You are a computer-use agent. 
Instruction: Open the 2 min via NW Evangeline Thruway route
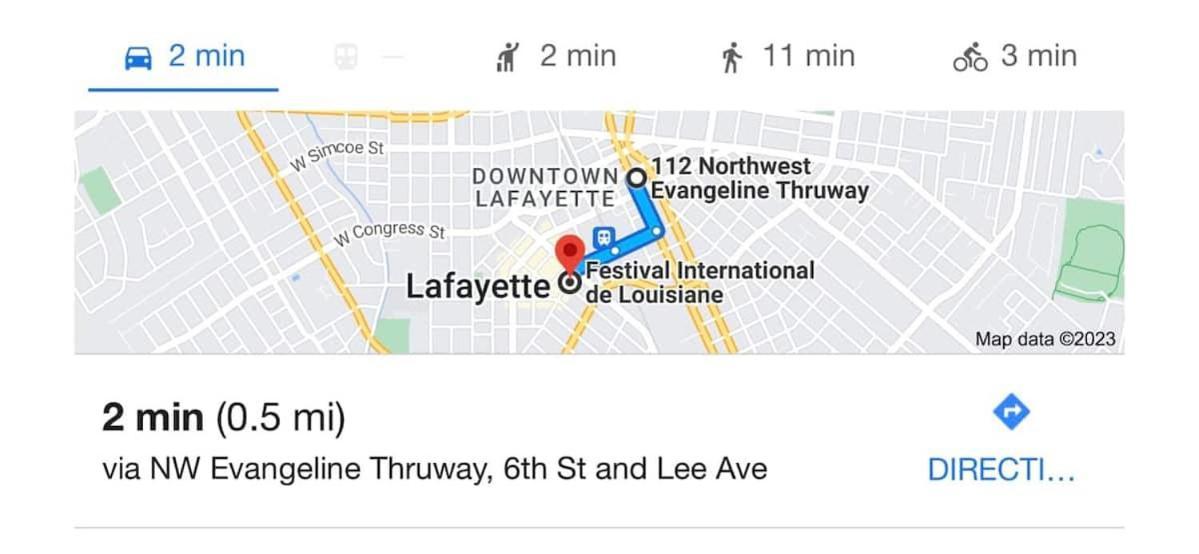click(434, 440)
